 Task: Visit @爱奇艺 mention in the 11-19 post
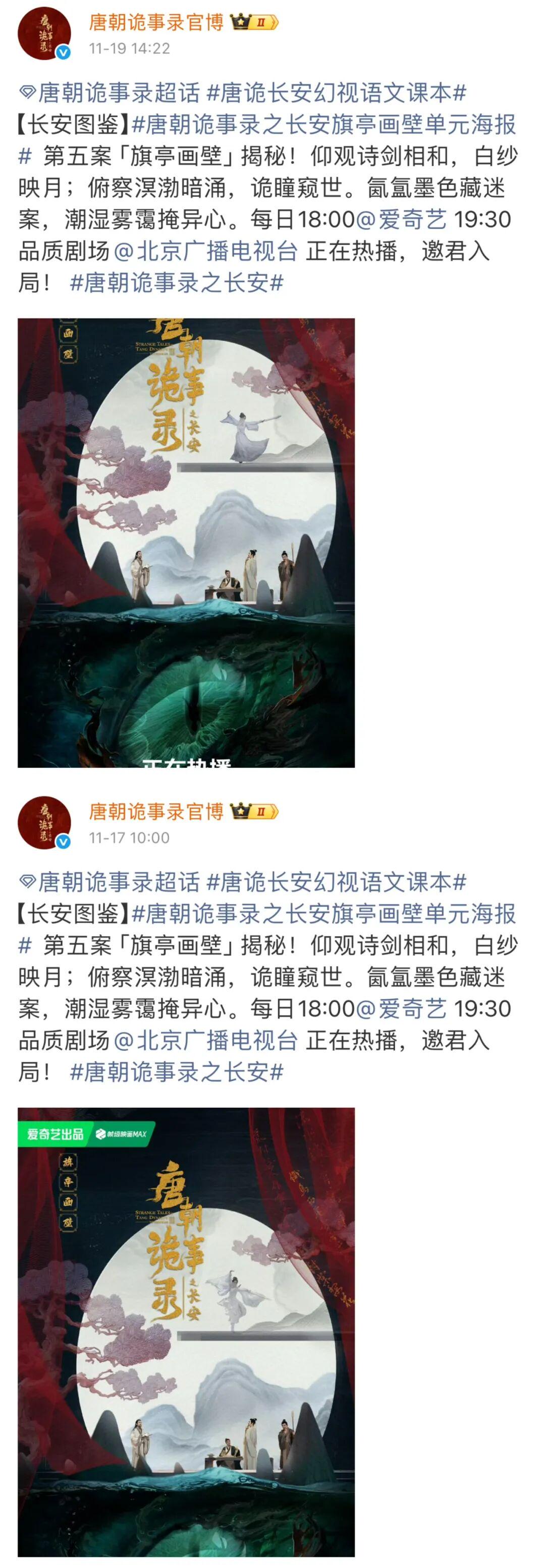pyautogui.click(x=401, y=220)
